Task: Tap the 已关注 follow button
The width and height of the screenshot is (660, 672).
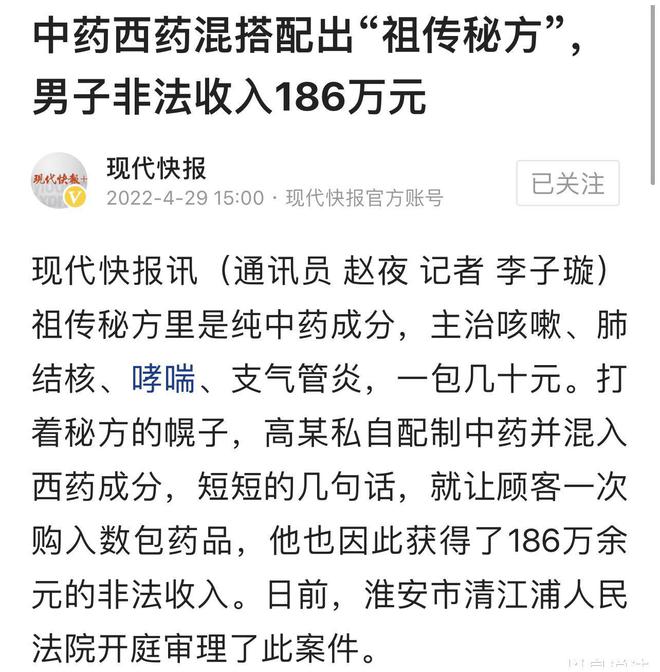Action: (x=567, y=184)
